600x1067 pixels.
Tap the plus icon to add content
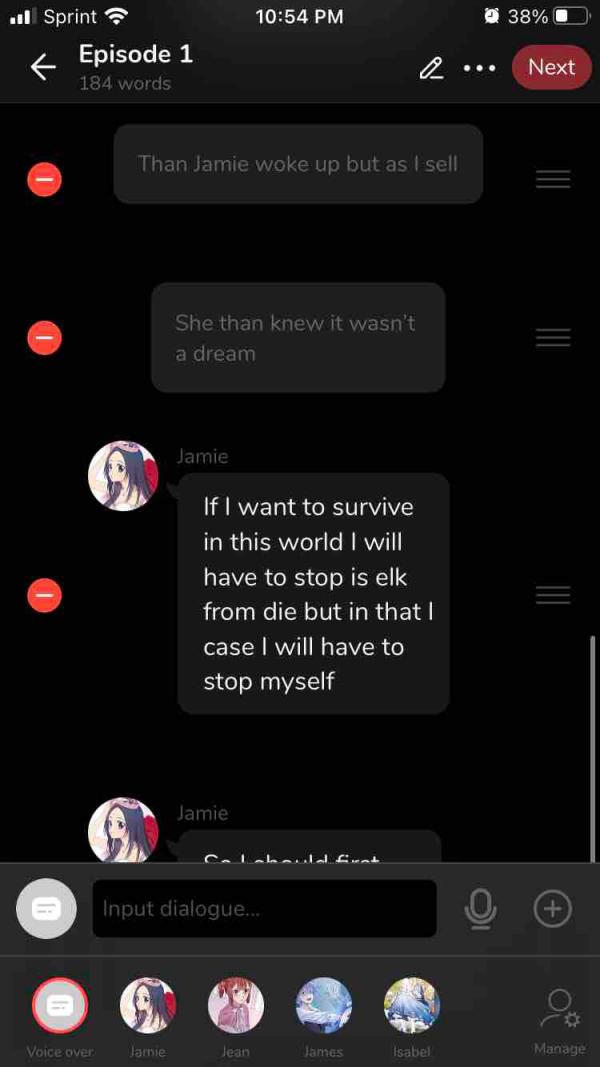[552, 908]
